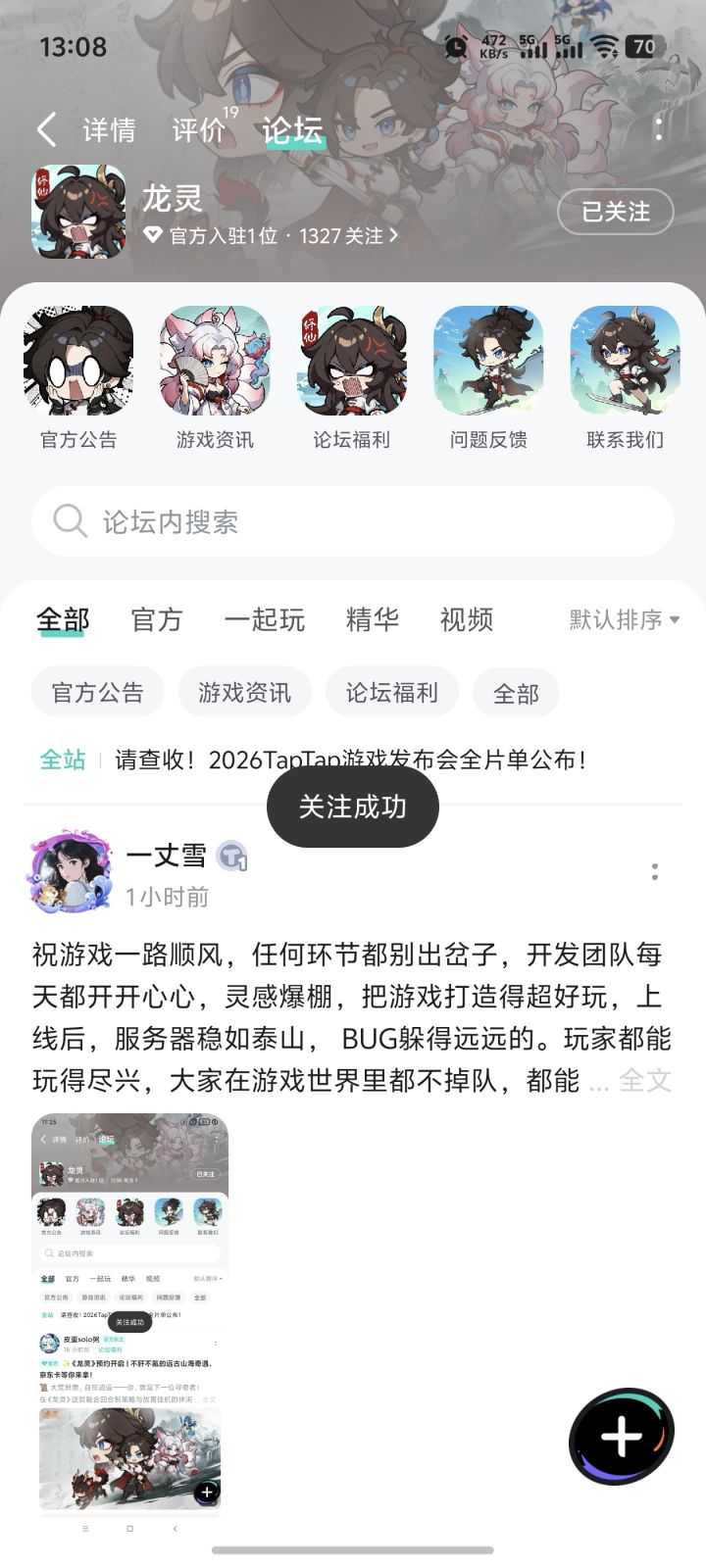Image resolution: width=706 pixels, height=1568 pixels.
Task: Switch to the 精华 tab
Action: 373,619
